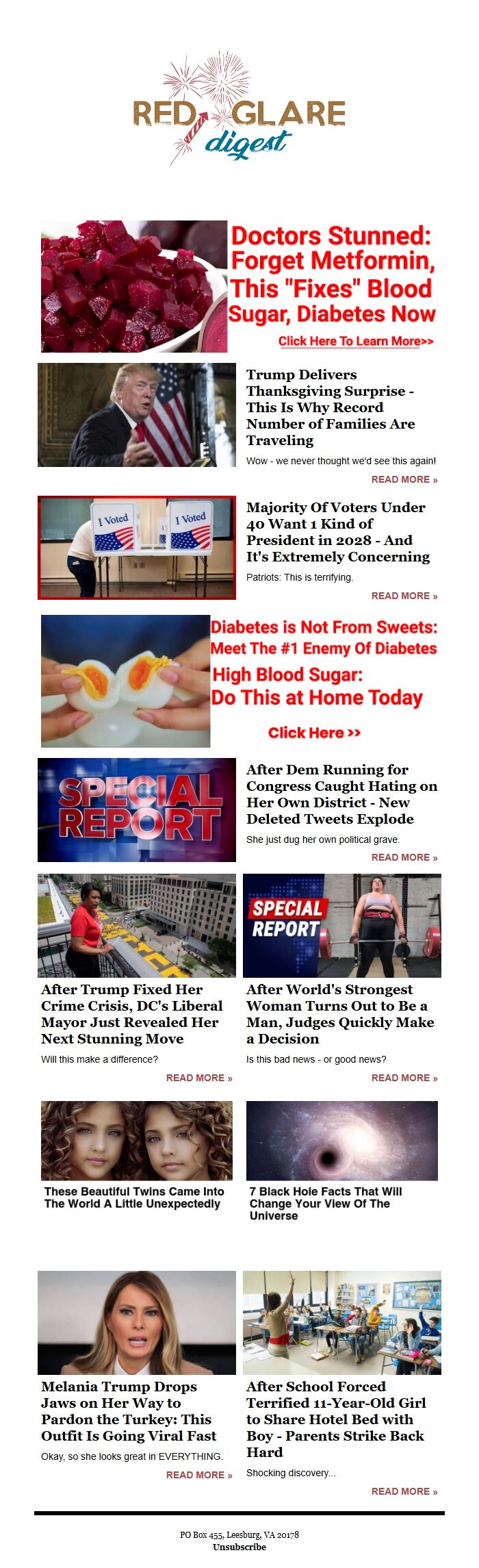Viewport: 479px width, 1568px height.
Task: Tap Read More under Dem Congress tweets story
Action: click(x=404, y=857)
